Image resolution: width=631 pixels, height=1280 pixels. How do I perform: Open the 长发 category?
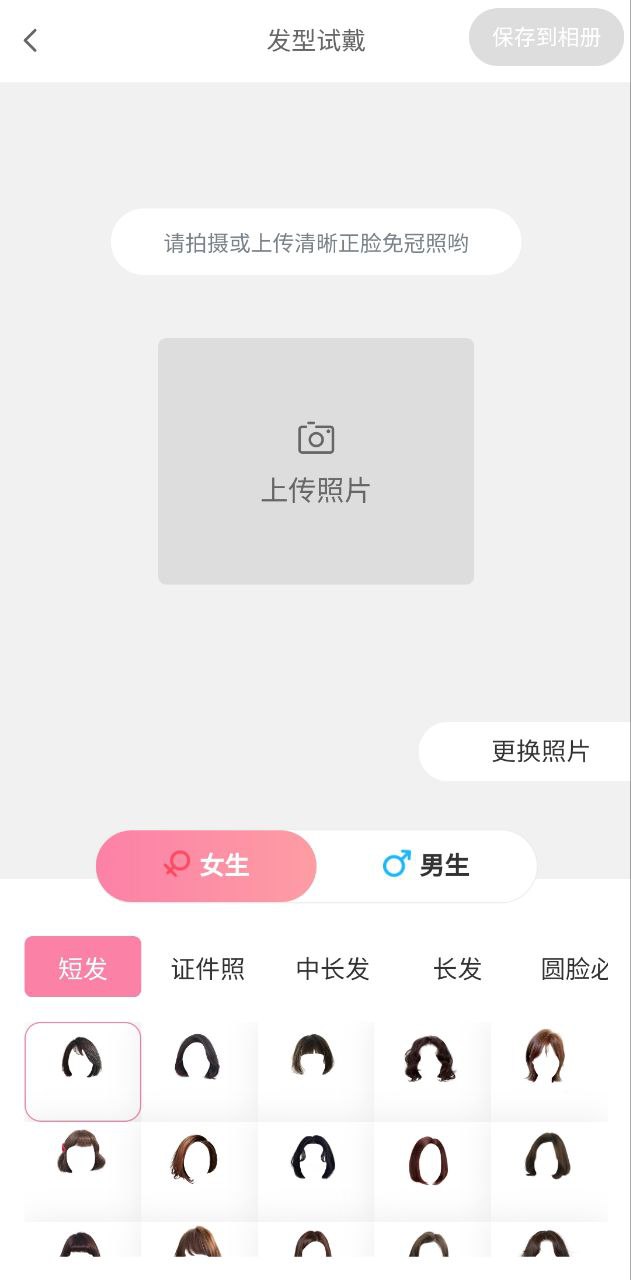tap(458, 968)
